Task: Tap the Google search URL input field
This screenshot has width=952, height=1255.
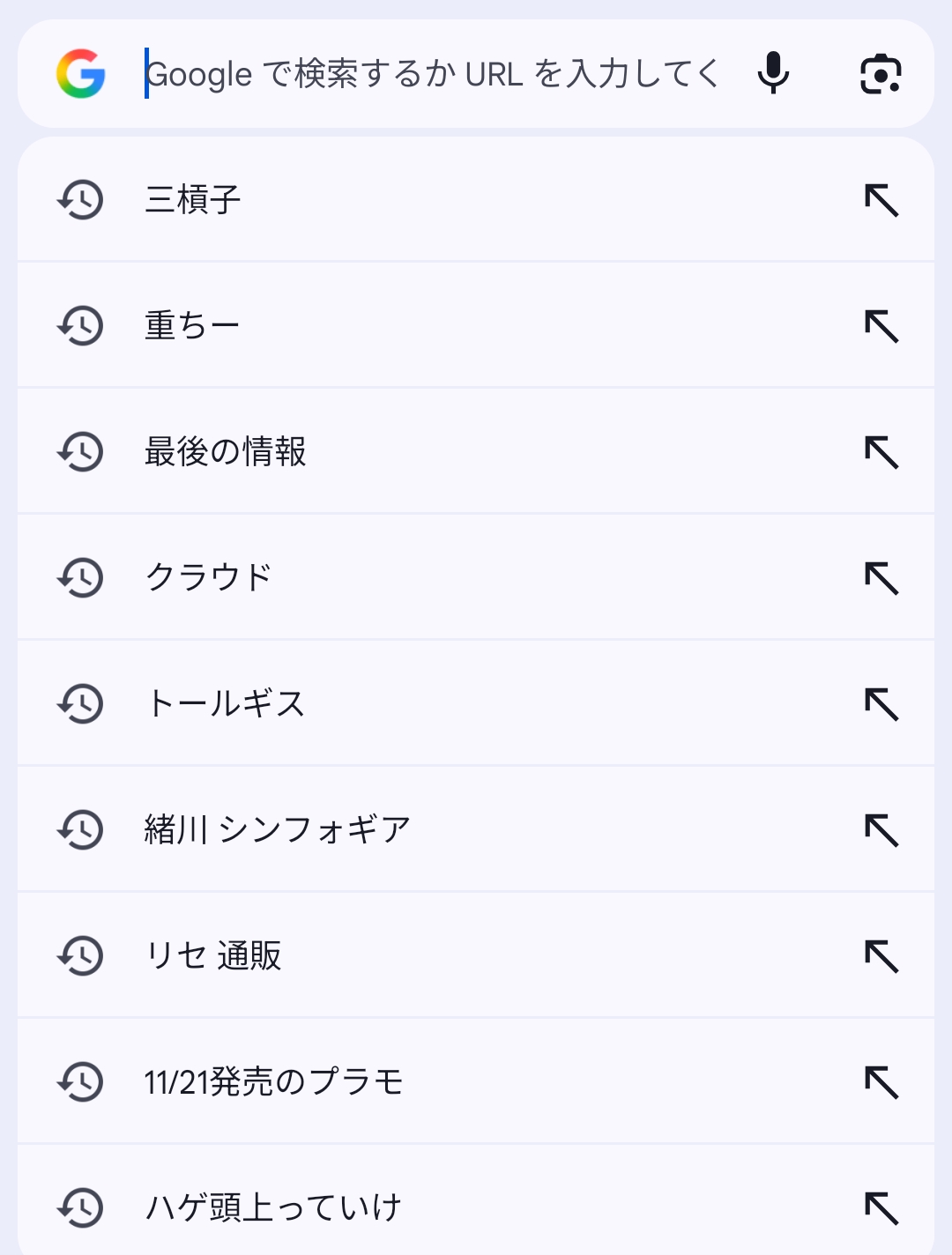Action: pos(432,74)
